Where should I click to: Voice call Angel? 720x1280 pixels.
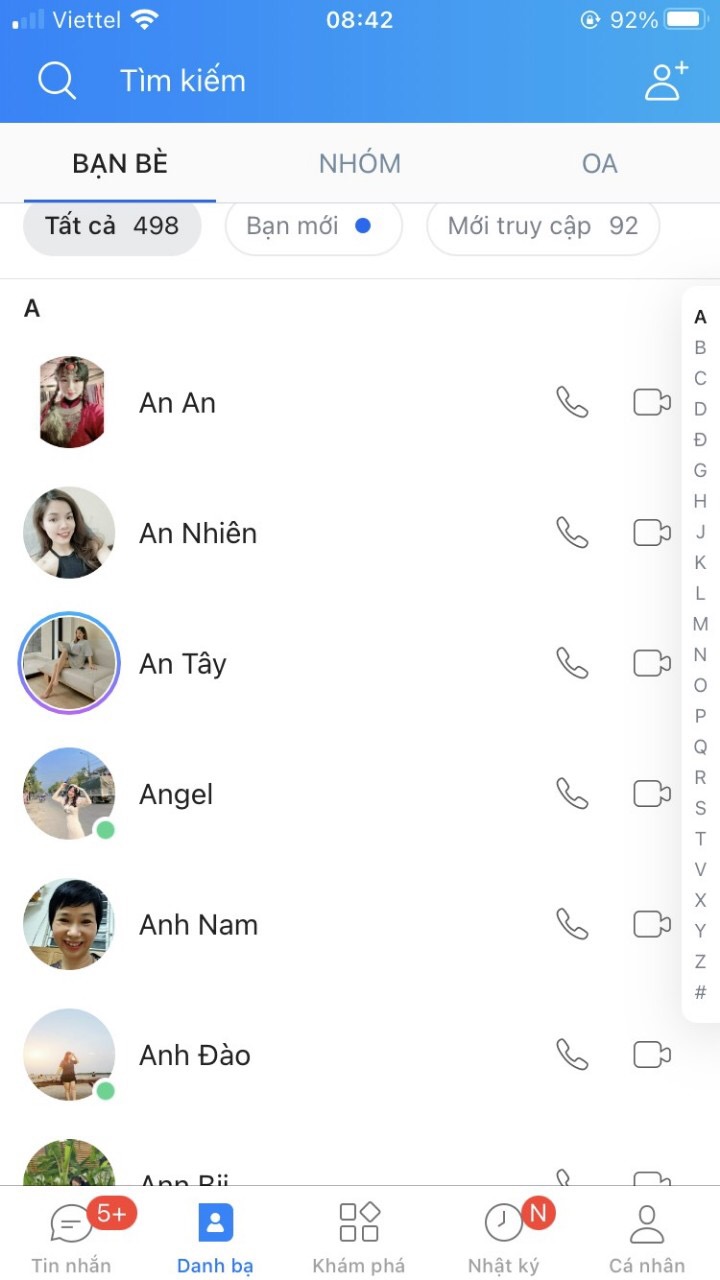coord(572,794)
